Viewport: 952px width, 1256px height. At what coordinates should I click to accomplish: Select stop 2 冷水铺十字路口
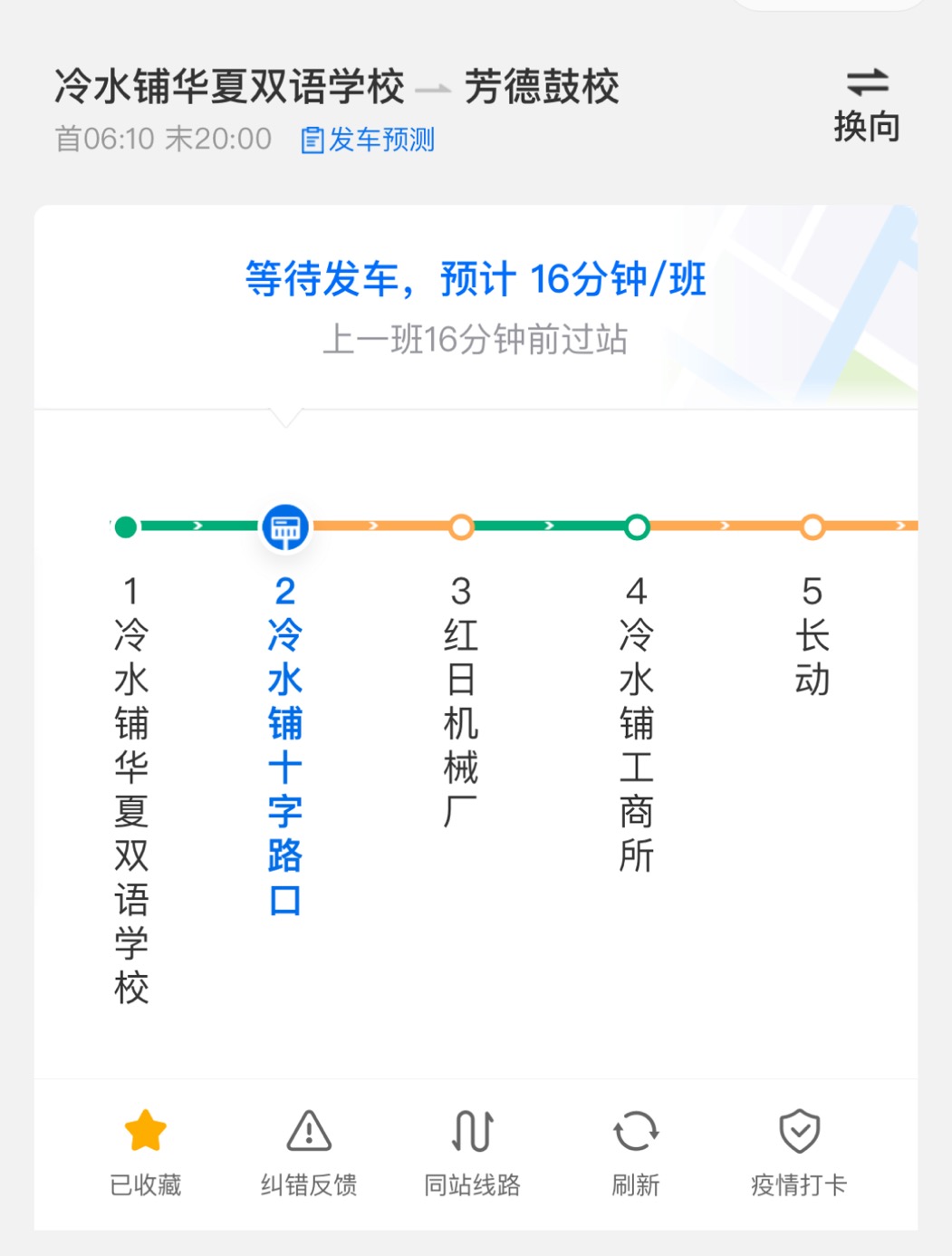(285, 743)
